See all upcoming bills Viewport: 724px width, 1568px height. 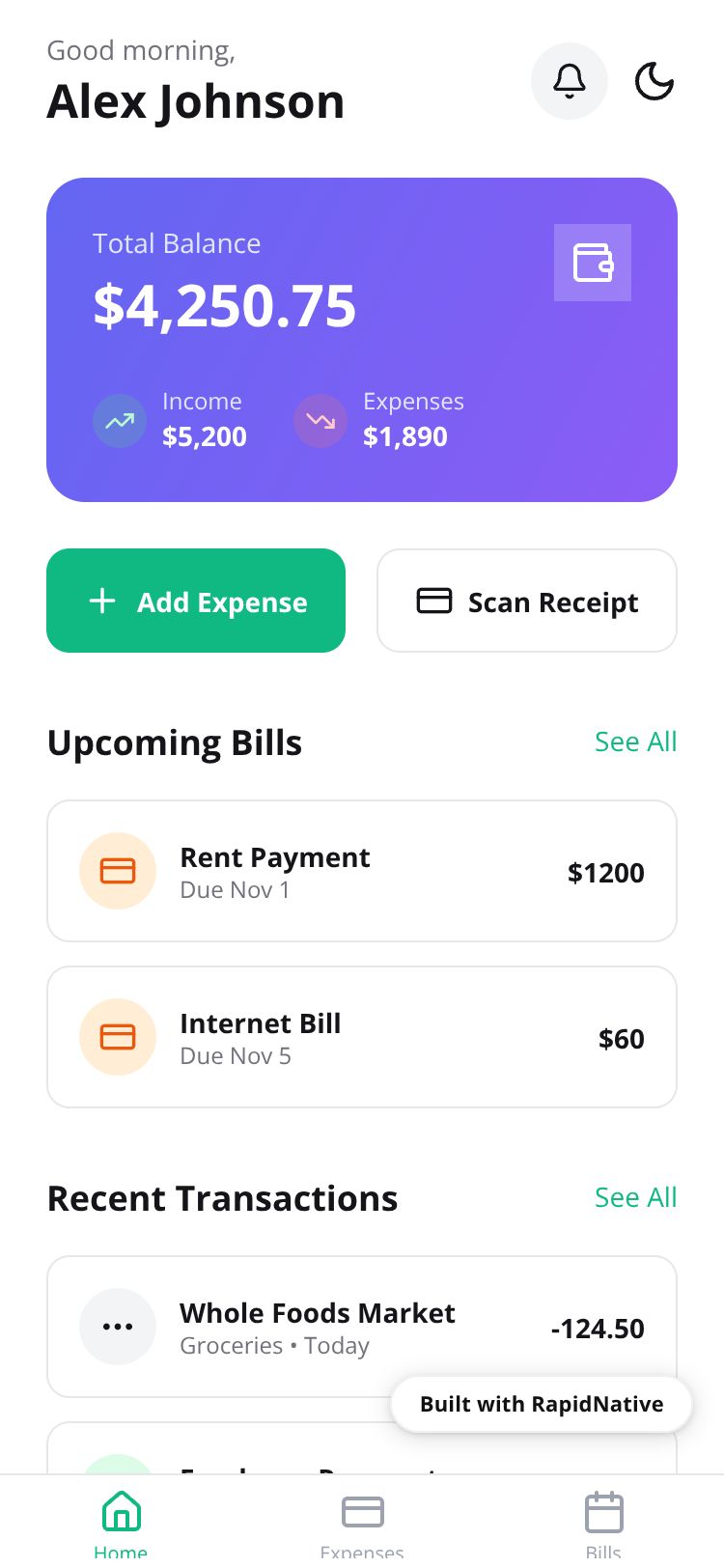point(635,742)
